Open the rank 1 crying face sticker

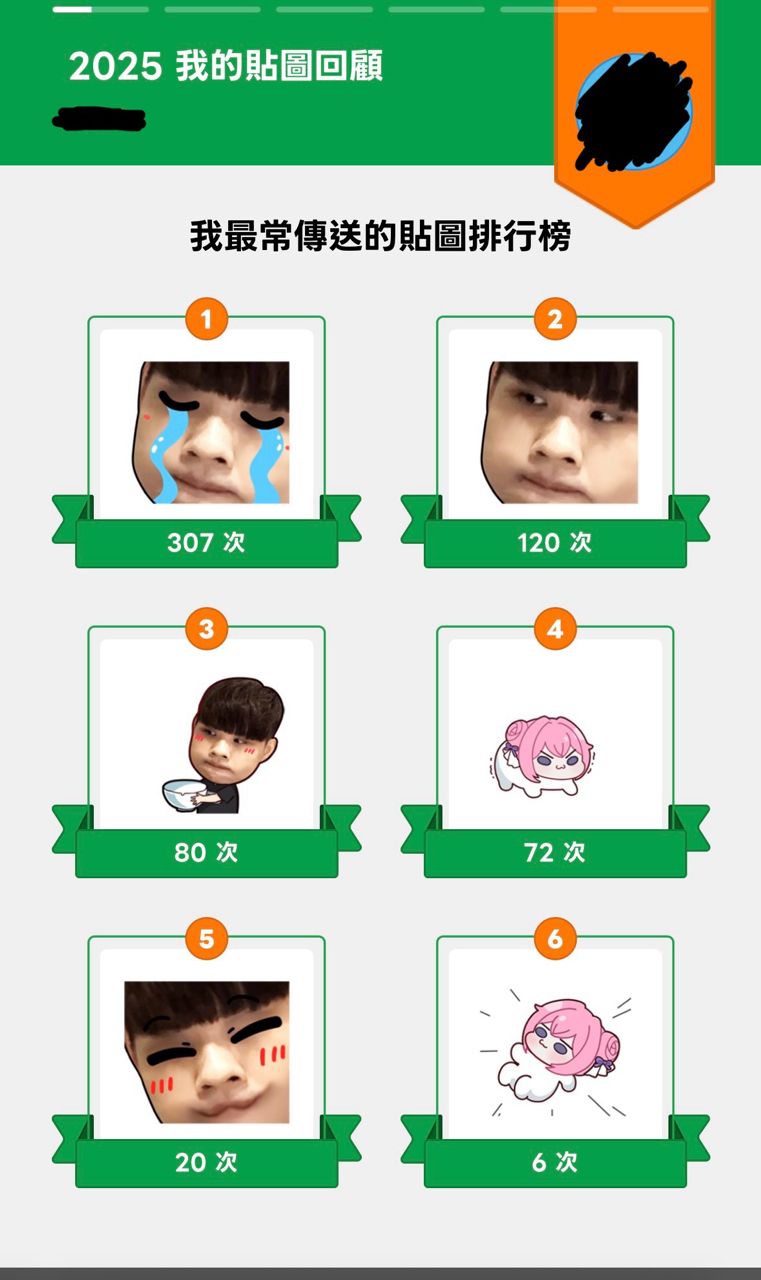coord(211,431)
